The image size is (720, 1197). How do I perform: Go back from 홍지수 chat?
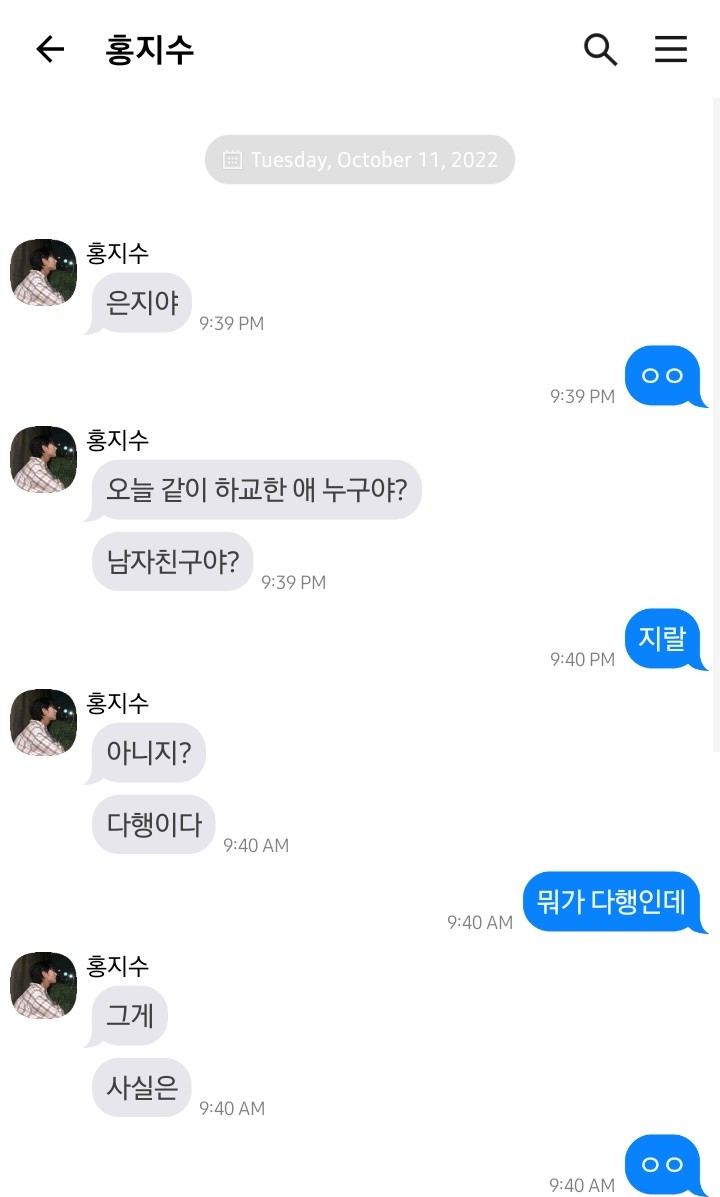[x=50, y=49]
